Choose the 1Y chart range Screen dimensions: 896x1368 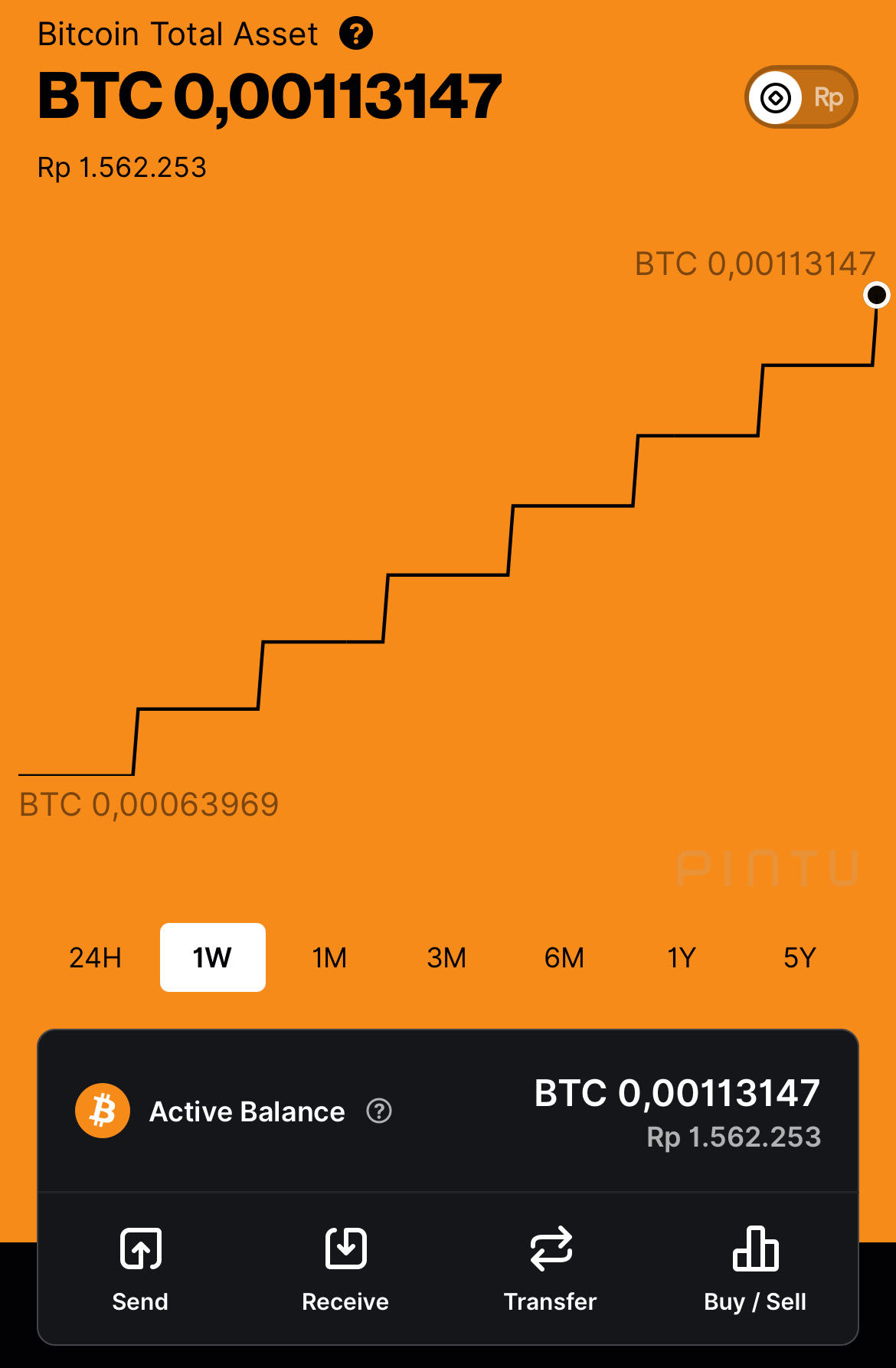pos(681,958)
